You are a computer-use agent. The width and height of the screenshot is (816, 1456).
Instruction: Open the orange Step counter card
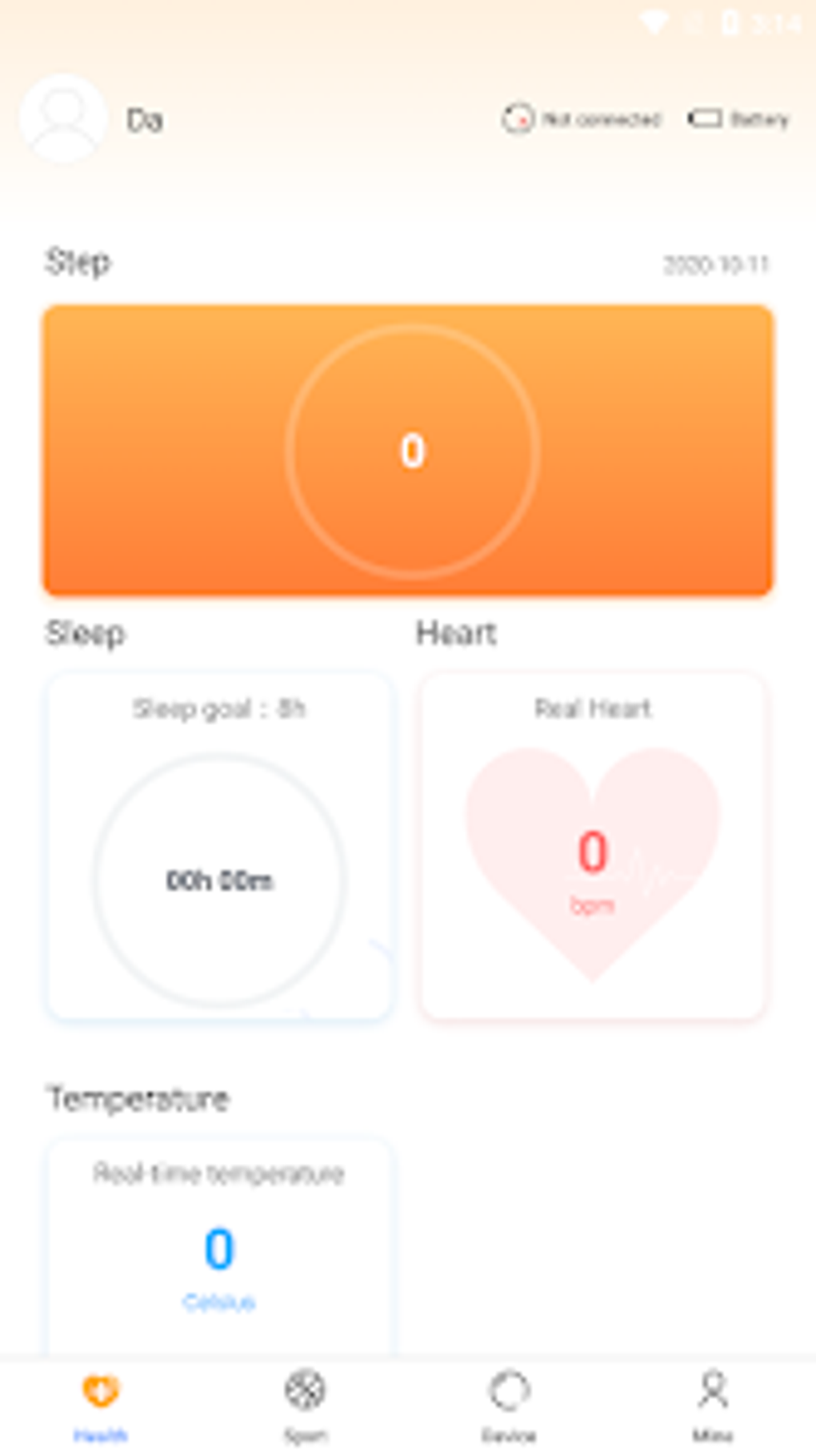point(408,451)
